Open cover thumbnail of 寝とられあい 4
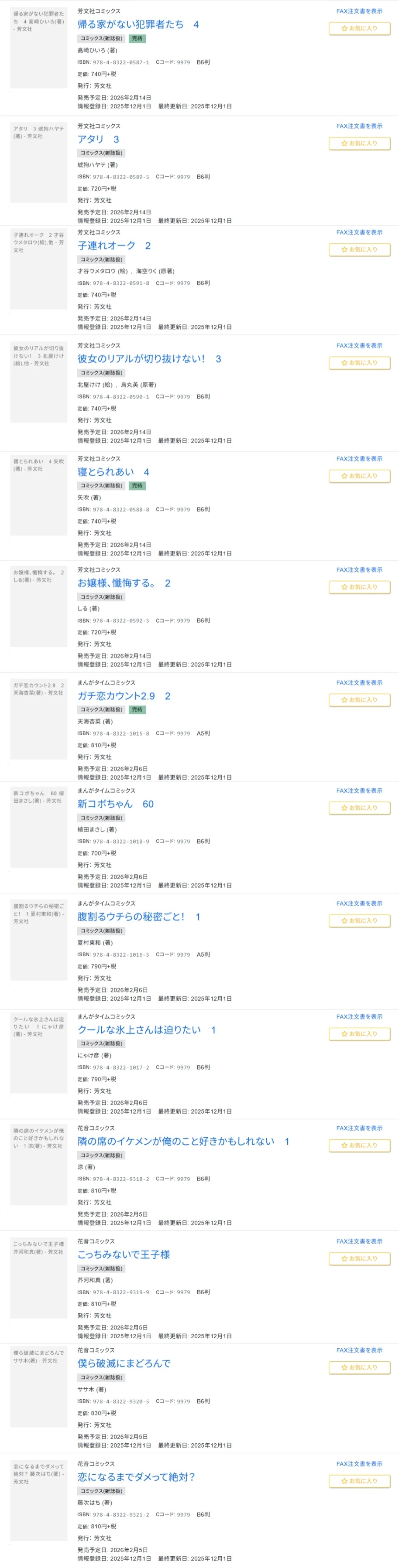The width and height of the screenshot is (399, 1568). coord(39,495)
